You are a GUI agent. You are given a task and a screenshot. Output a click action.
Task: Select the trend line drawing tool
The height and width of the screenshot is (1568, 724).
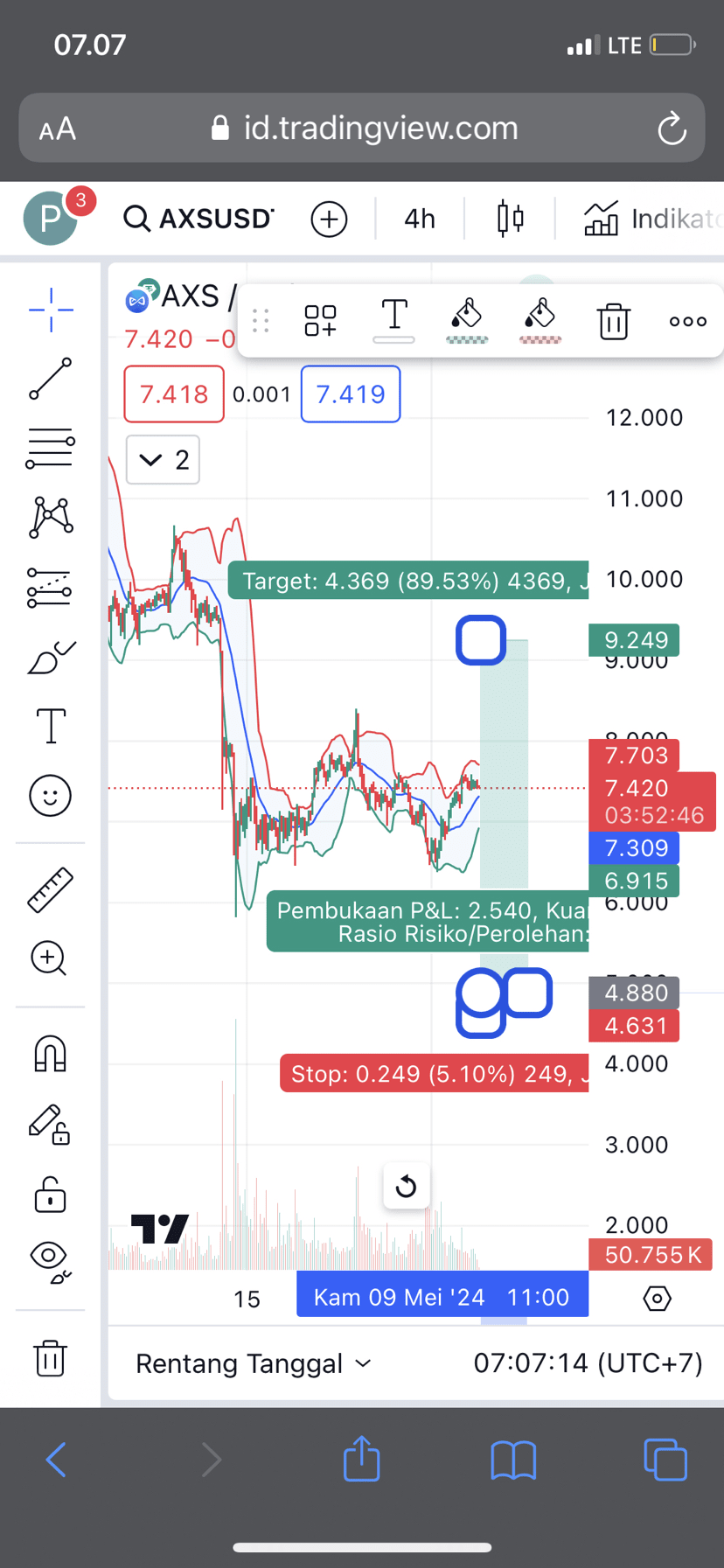click(51, 379)
